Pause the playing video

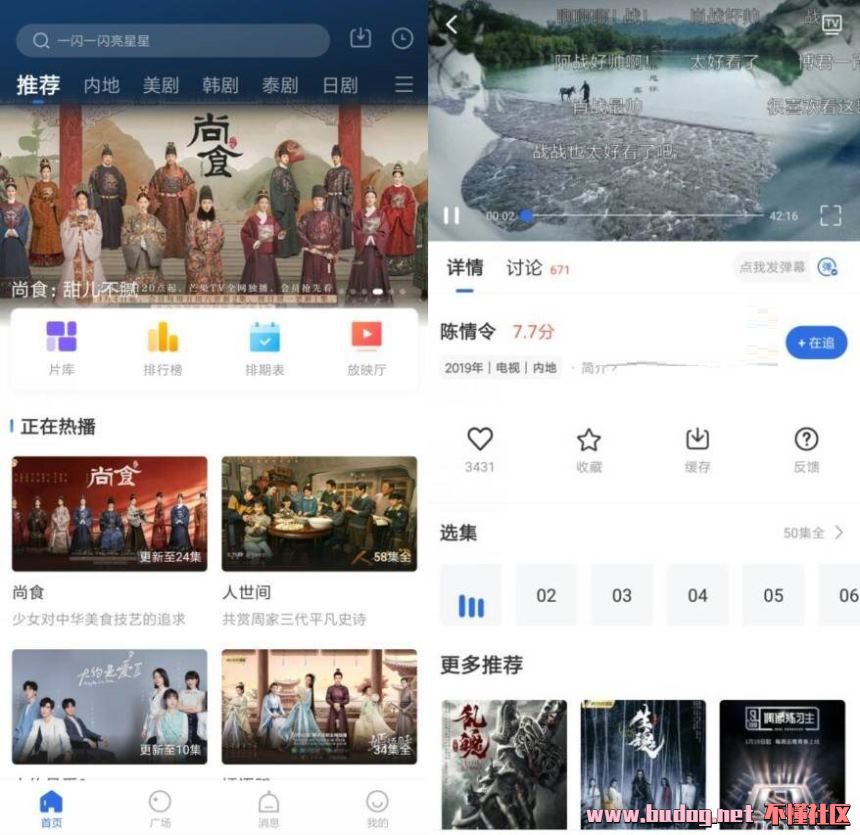click(452, 215)
